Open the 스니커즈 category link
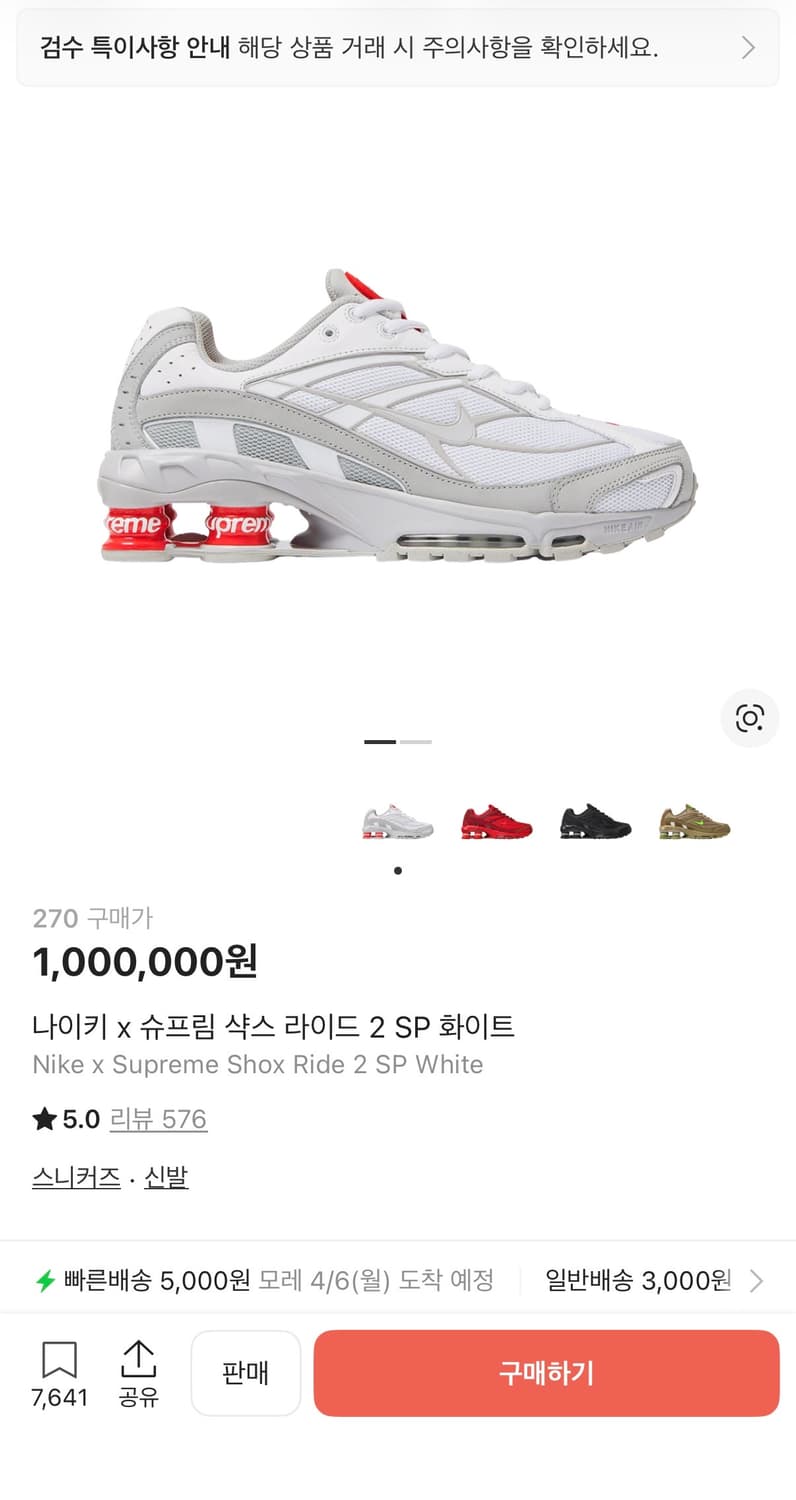Viewport: 796px width, 1500px height. click(76, 1177)
